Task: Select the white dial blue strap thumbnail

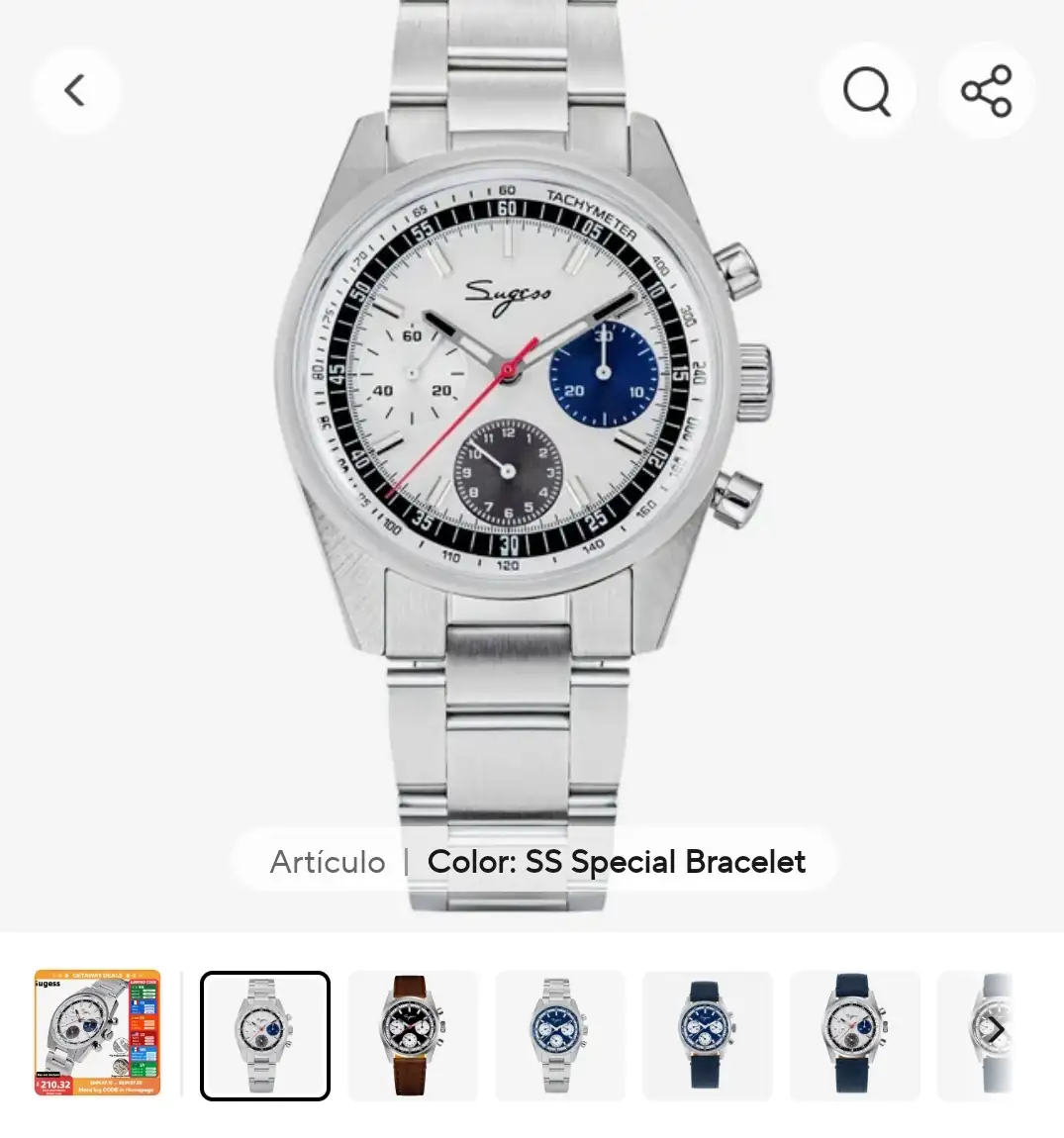Action: click(854, 1035)
